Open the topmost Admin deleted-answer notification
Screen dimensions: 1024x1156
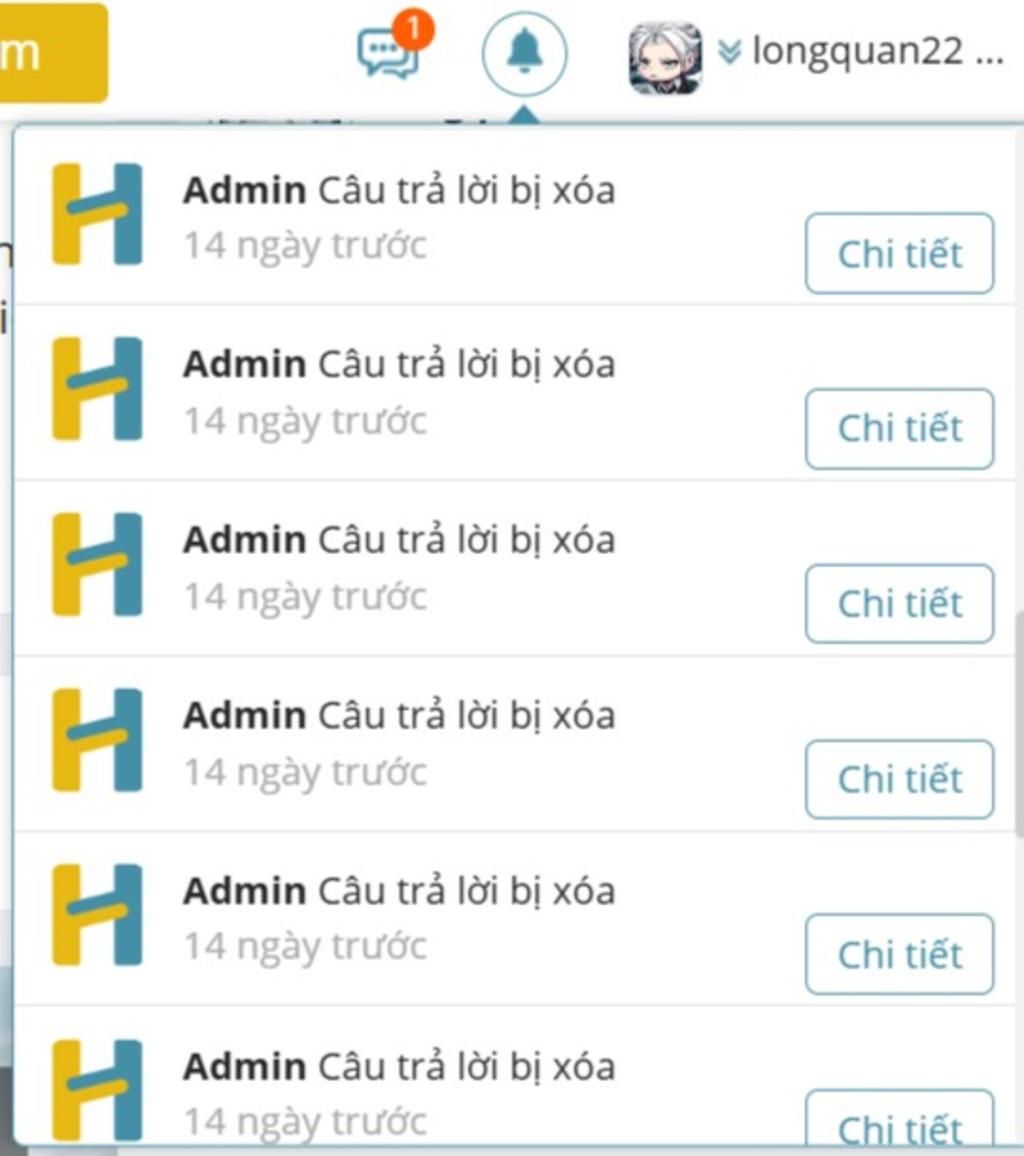(x=398, y=190)
